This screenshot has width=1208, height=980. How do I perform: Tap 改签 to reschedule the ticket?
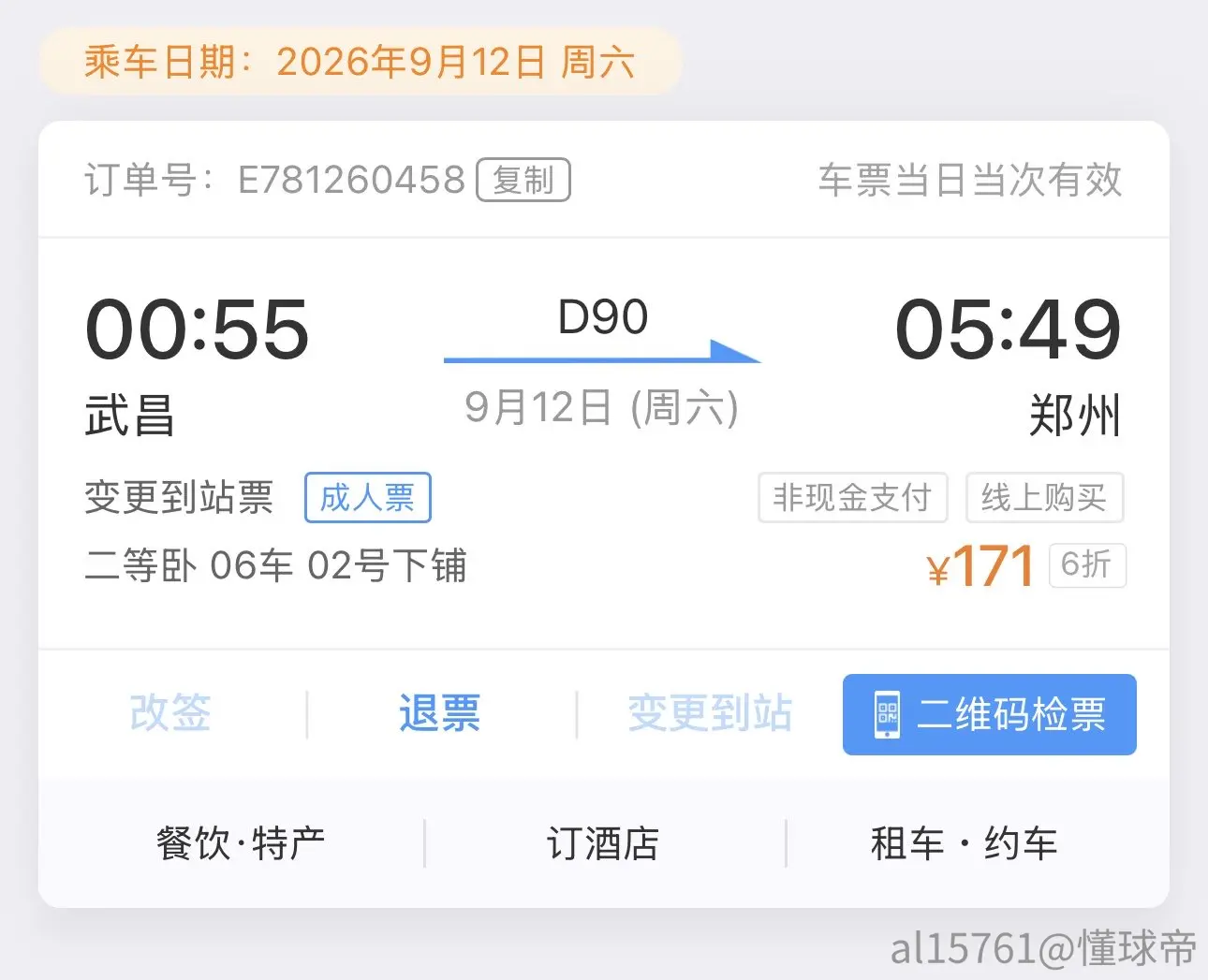170,713
